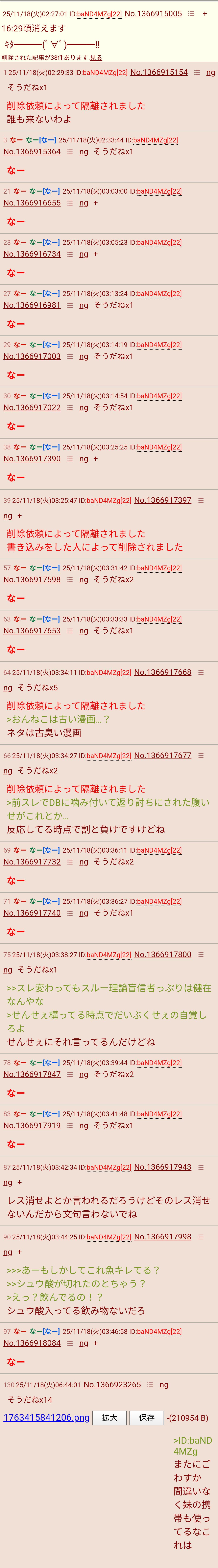Screen dimensions: 218x1568
Task: Tap ng beside No.1366915154
Action: [x=210, y=73]
